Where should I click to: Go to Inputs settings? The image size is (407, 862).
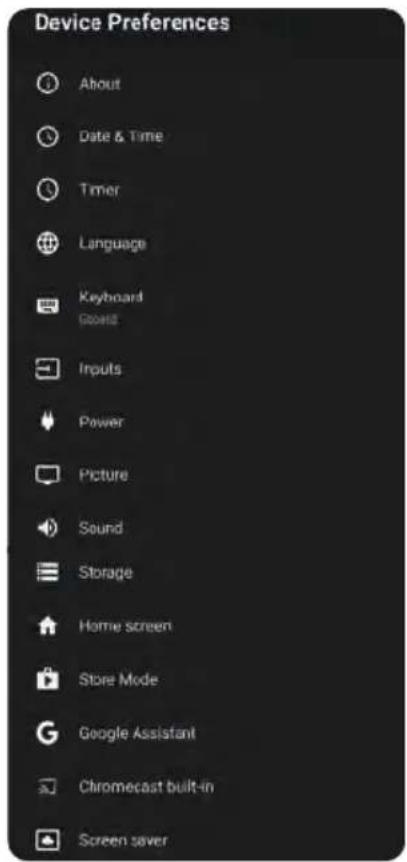click(x=206, y=369)
